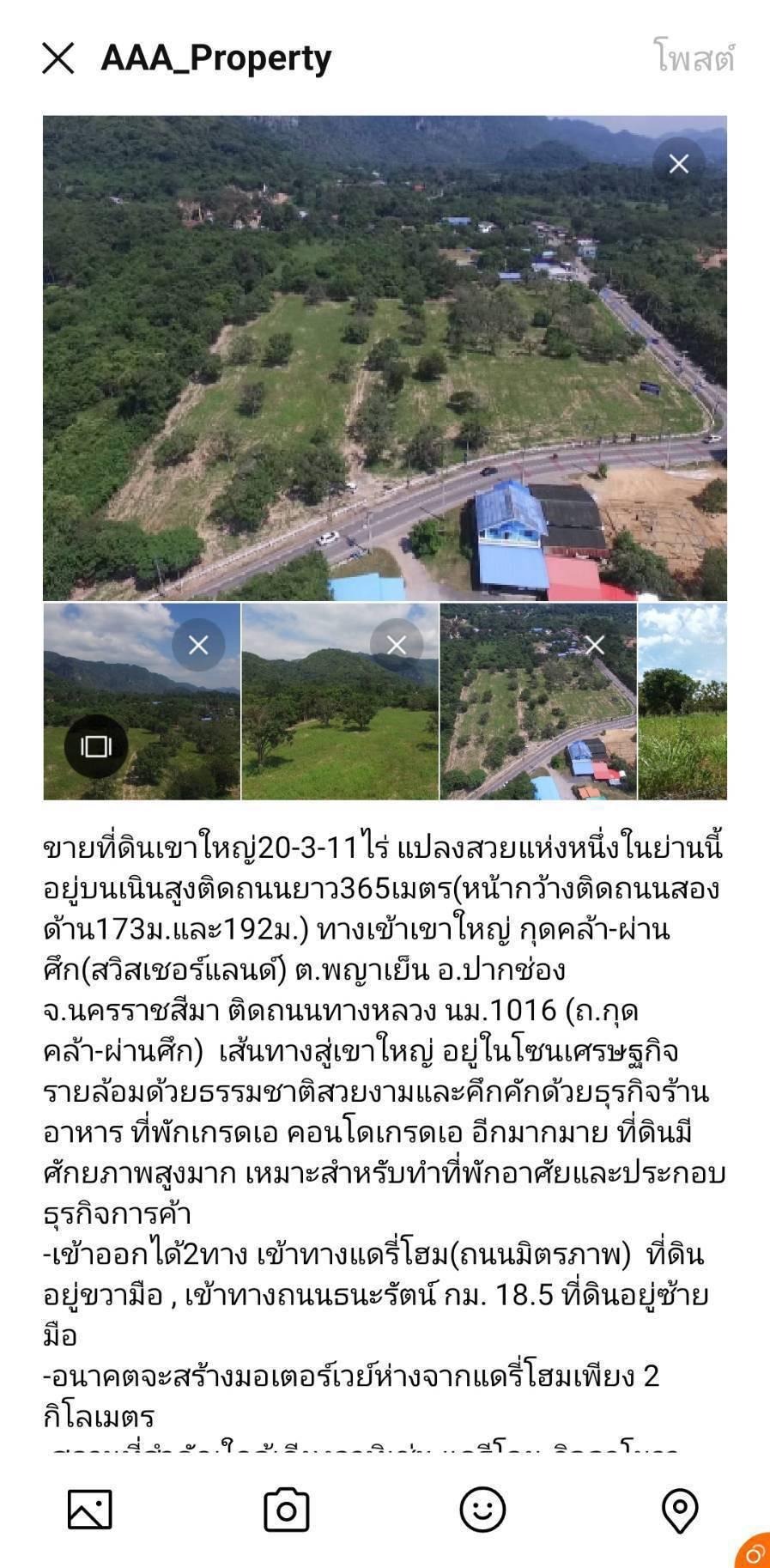Image resolution: width=770 pixels, height=1568 pixels.
Task: Open the slideshow layout icon on first thumbnail
Action: click(96, 745)
